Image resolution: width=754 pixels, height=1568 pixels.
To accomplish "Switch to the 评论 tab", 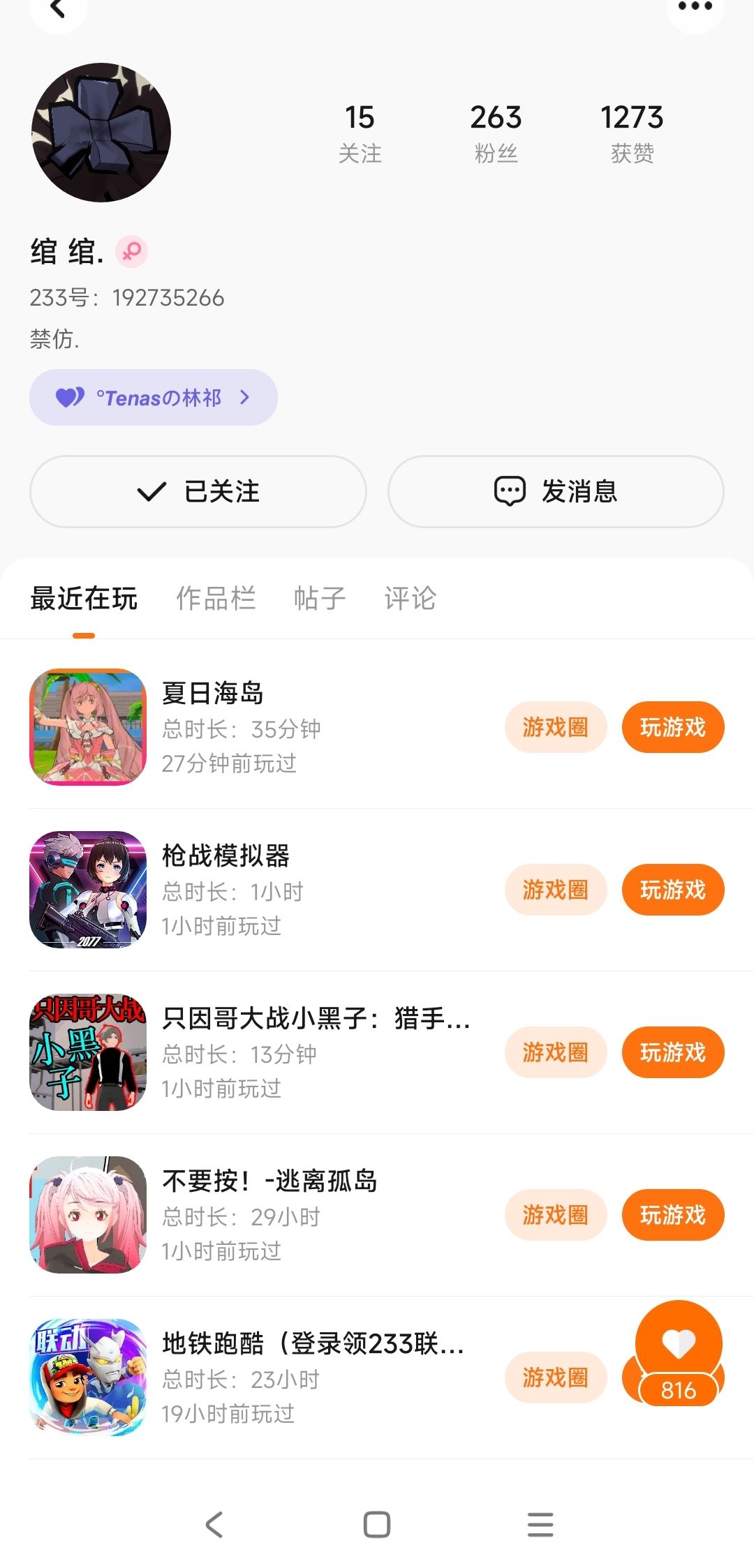I will [411, 598].
